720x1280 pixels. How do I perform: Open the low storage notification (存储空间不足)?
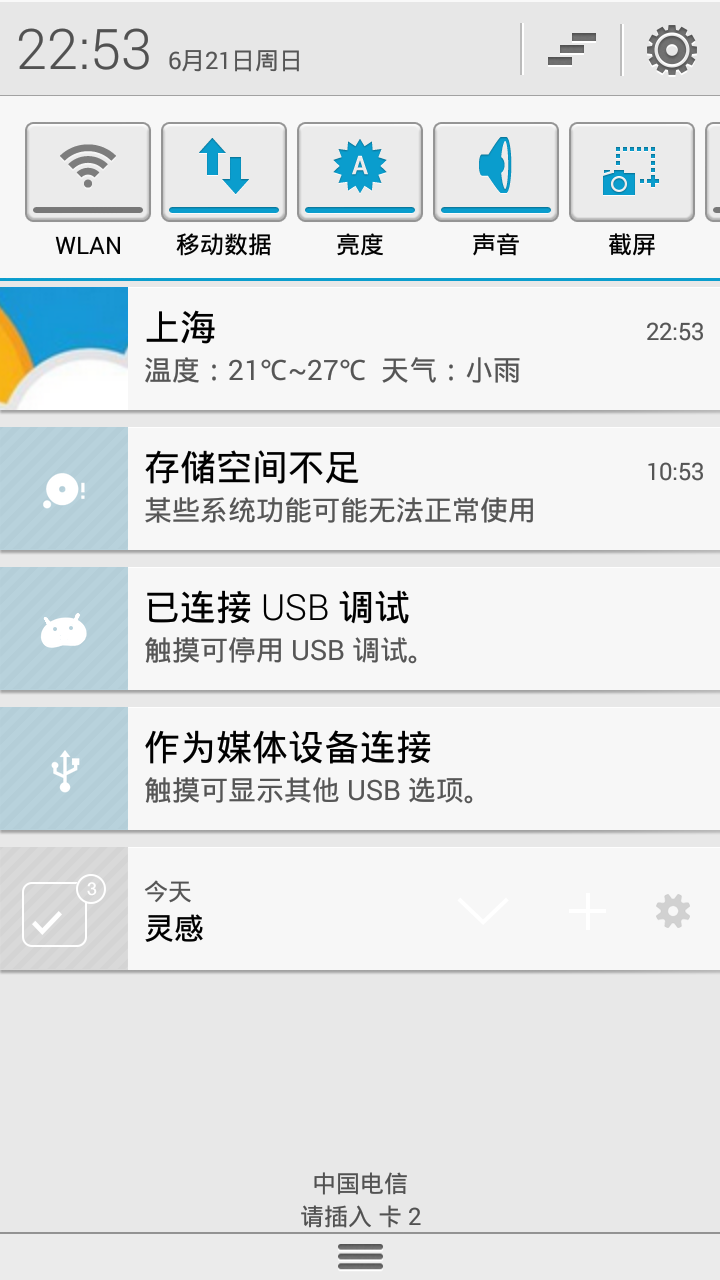click(x=400, y=488)
